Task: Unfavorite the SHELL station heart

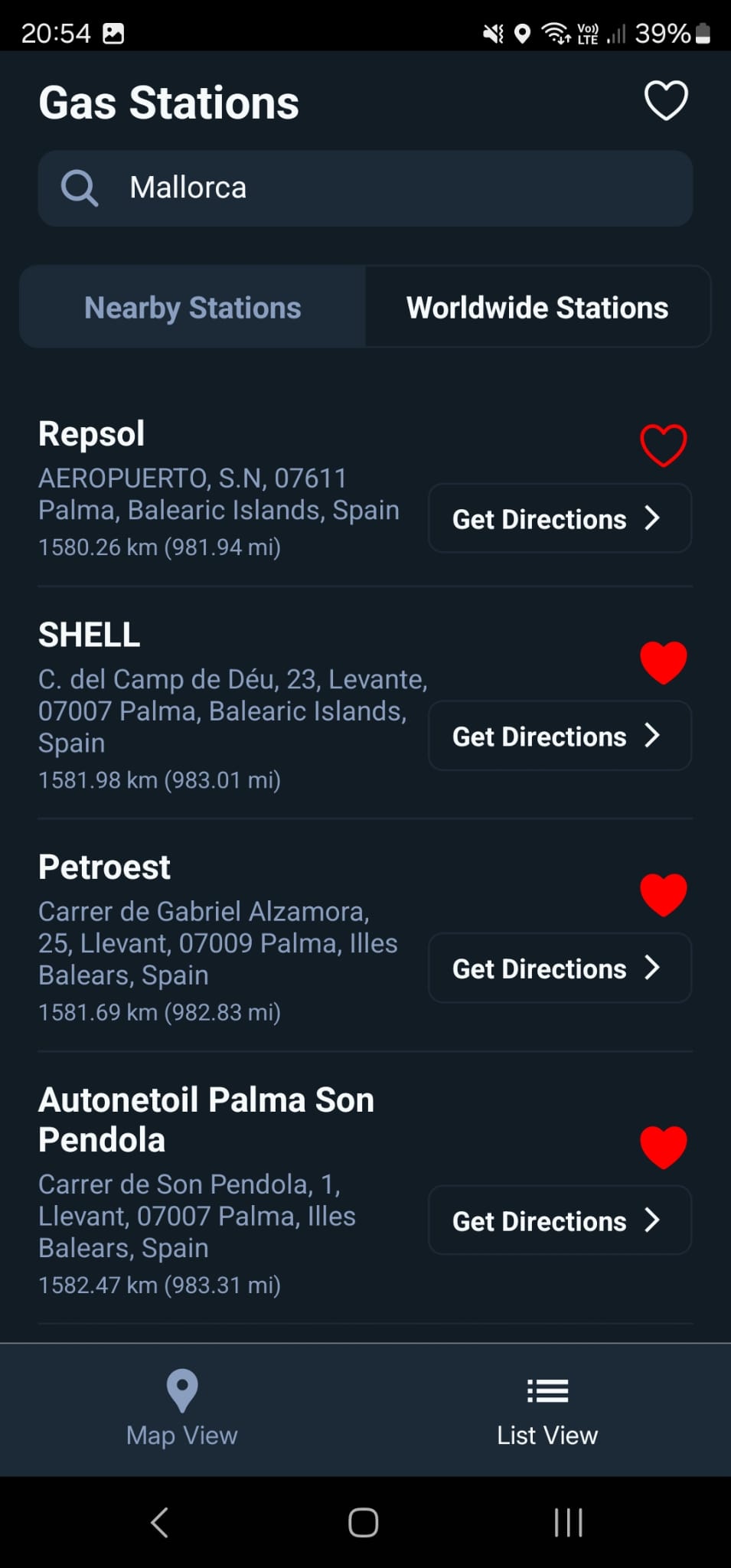Action: 663,661
